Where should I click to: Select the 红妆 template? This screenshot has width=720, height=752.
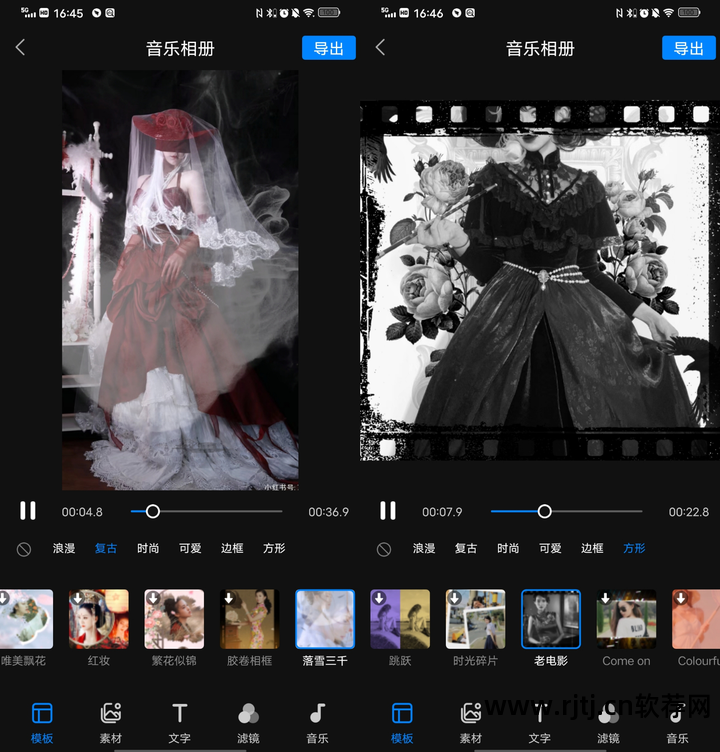(98, 619)
